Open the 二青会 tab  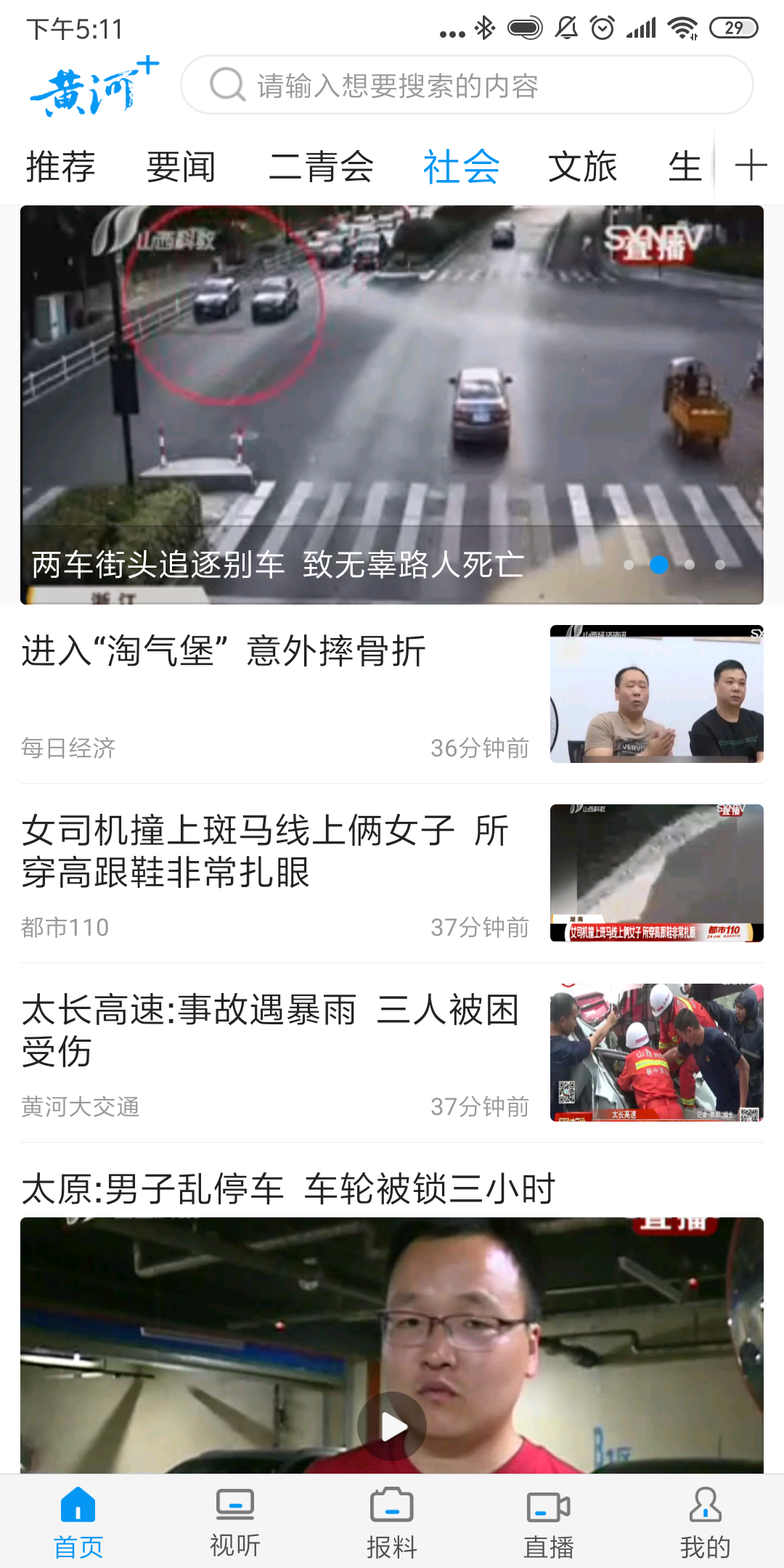[321, 167]
